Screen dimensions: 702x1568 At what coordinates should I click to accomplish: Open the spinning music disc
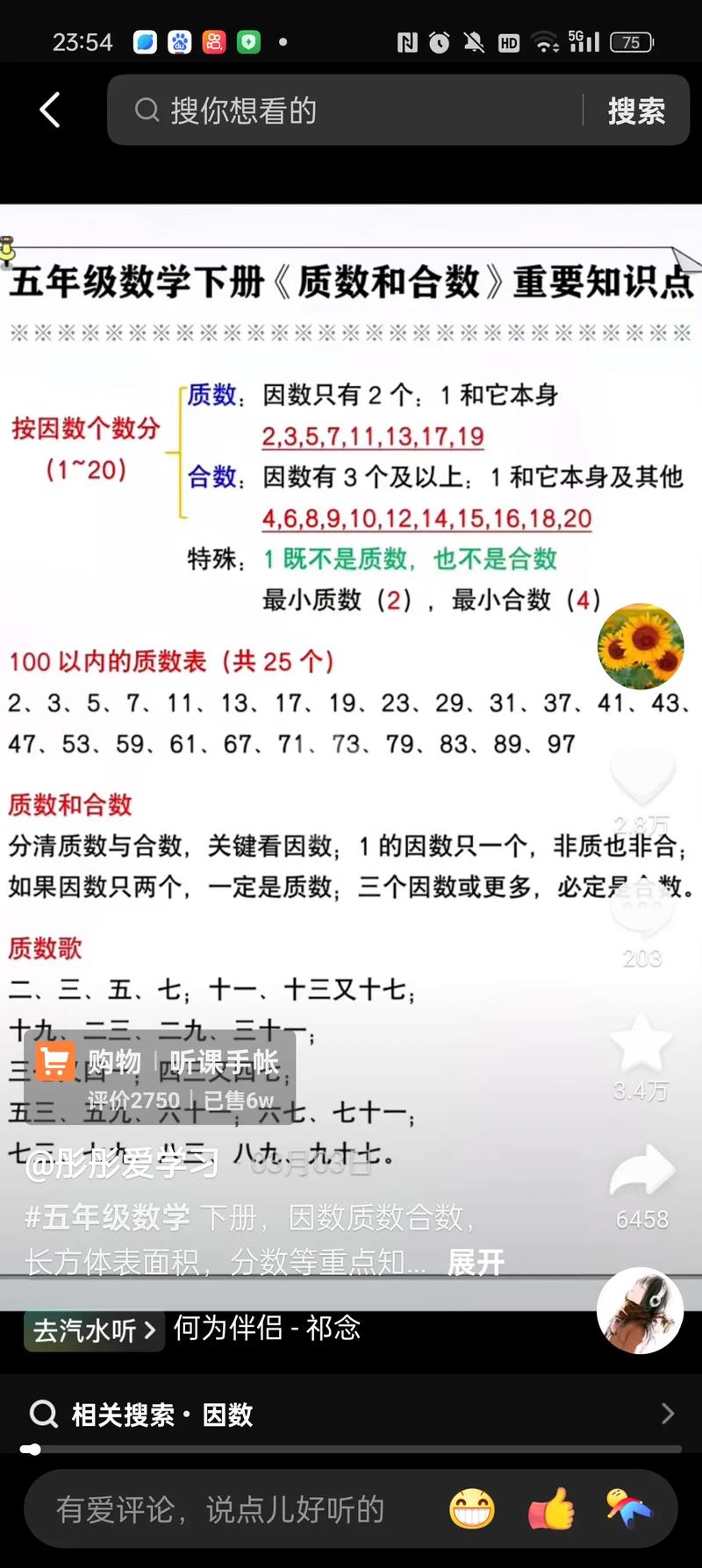[640, 1310]
